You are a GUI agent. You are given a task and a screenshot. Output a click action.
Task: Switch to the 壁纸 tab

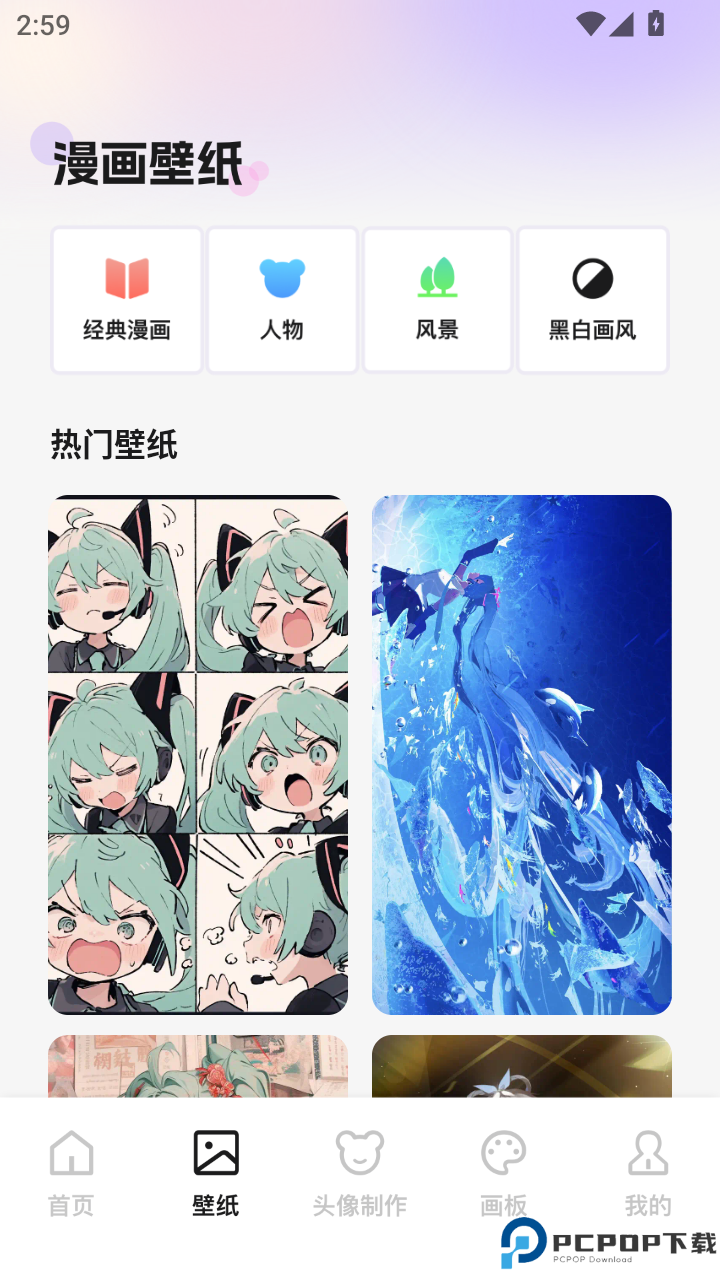(216, 1170)
